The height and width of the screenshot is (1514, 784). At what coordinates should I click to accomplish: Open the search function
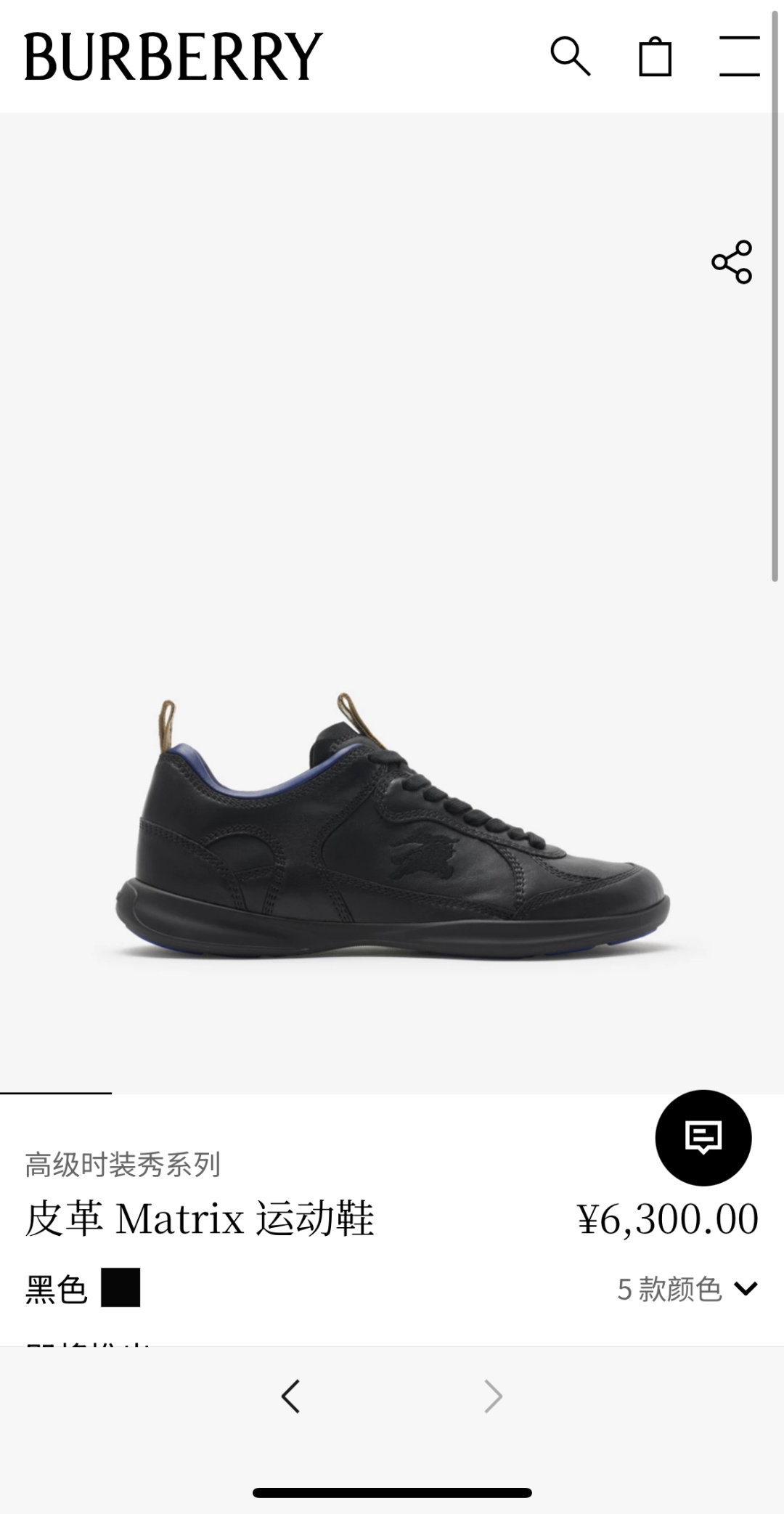(x=573, y=57)
